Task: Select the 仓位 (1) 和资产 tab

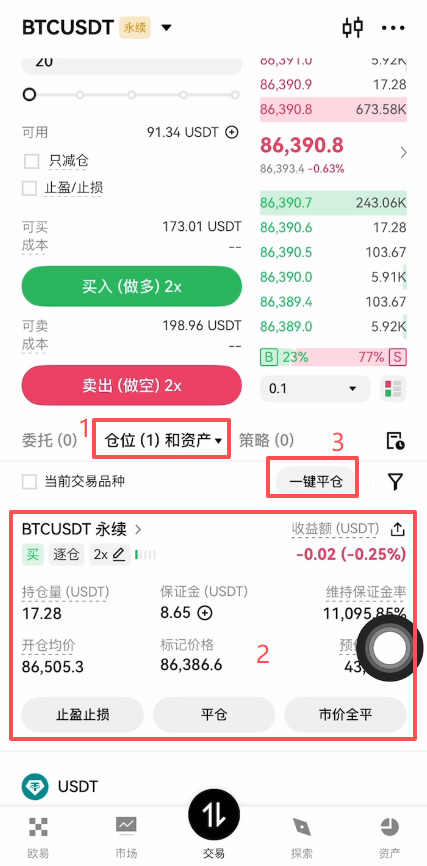Action: point(163,440)
